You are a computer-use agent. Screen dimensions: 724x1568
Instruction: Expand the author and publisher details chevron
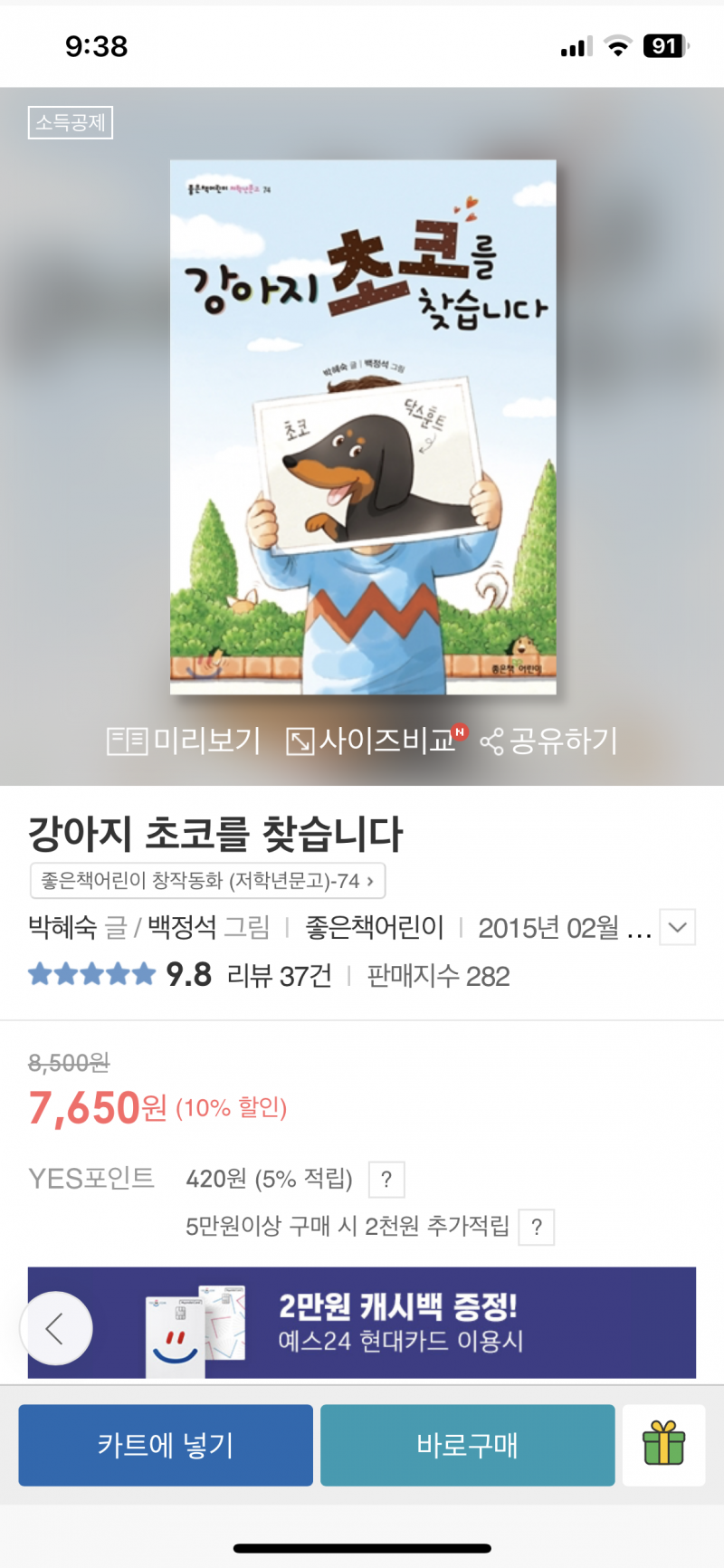[677, 927]
